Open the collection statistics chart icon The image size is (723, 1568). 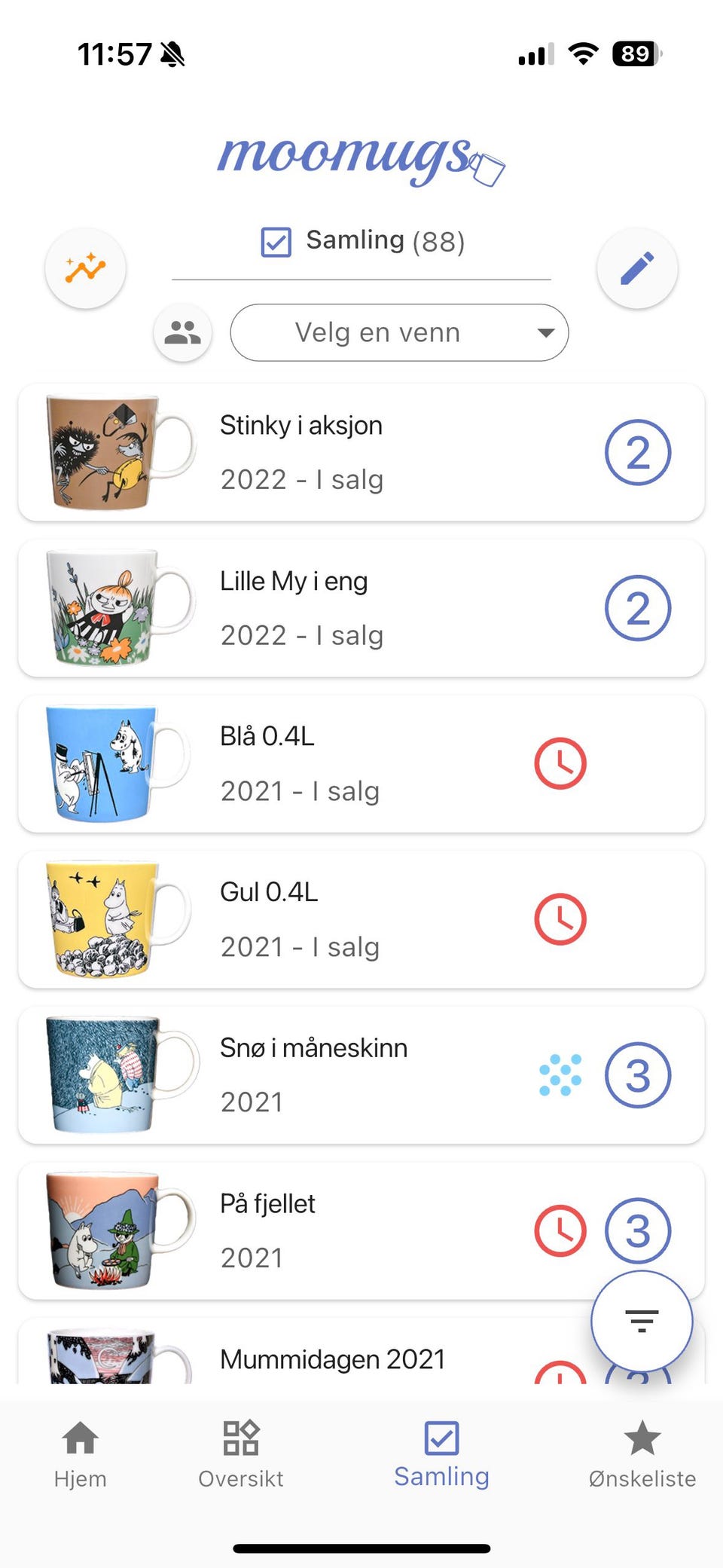pos(85,268)
